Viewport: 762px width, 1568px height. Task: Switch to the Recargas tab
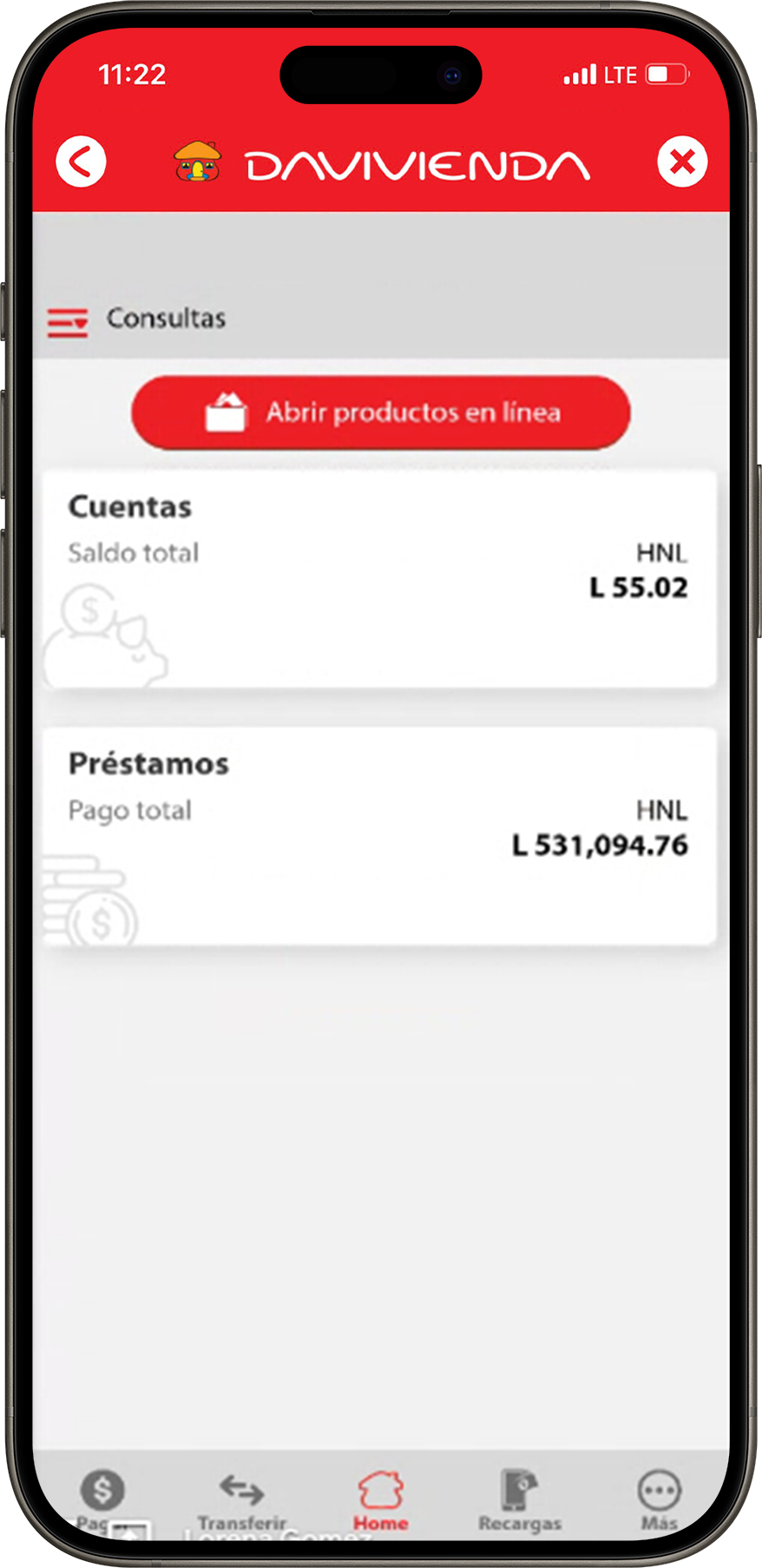(520, 1500)
